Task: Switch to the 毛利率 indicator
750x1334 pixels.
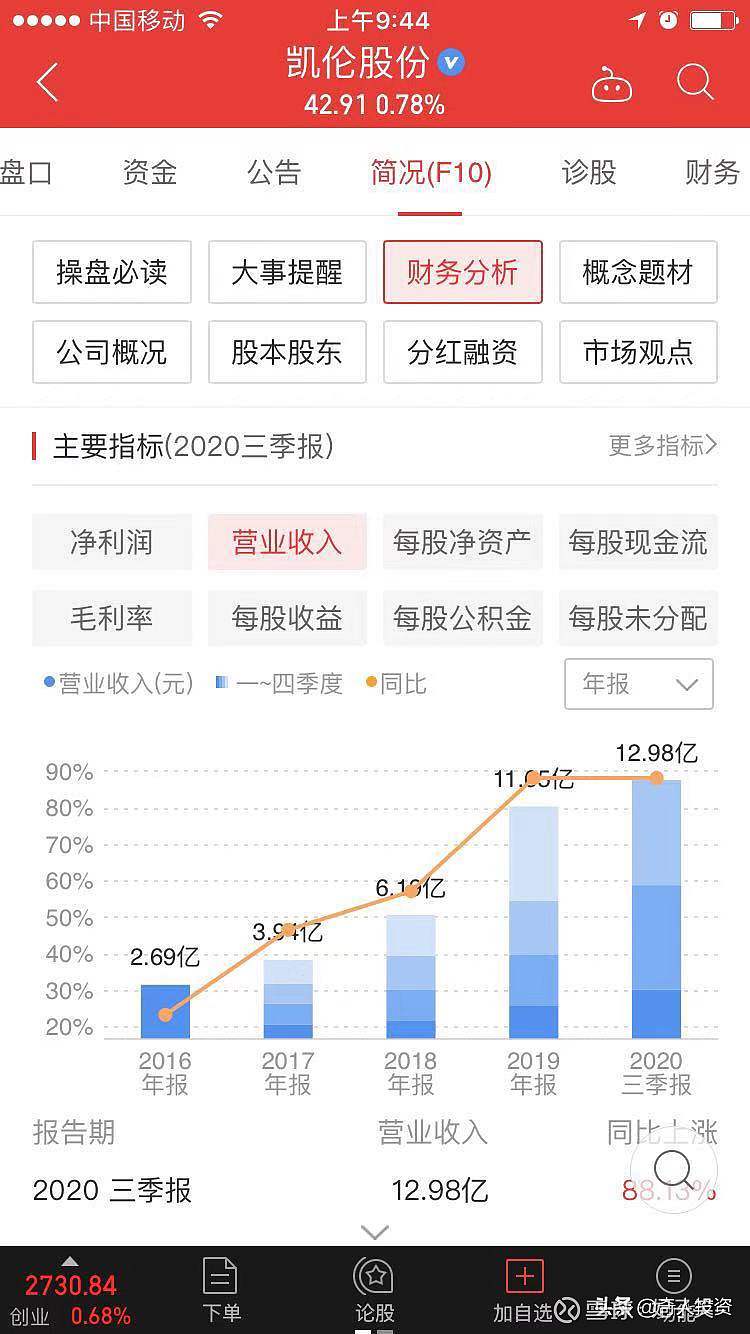Action: point(111,618)
